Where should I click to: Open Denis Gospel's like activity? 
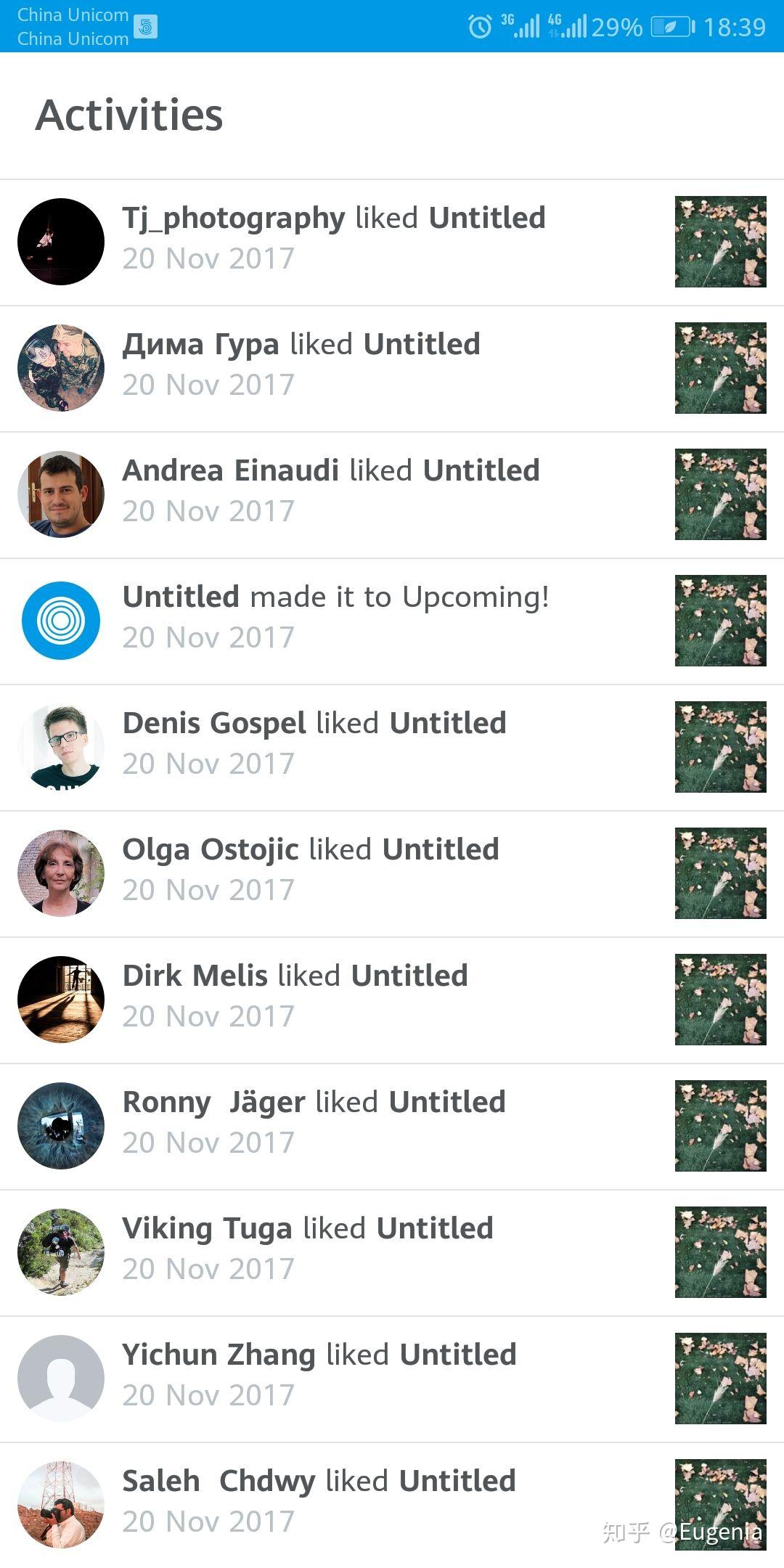coord(392,748)
